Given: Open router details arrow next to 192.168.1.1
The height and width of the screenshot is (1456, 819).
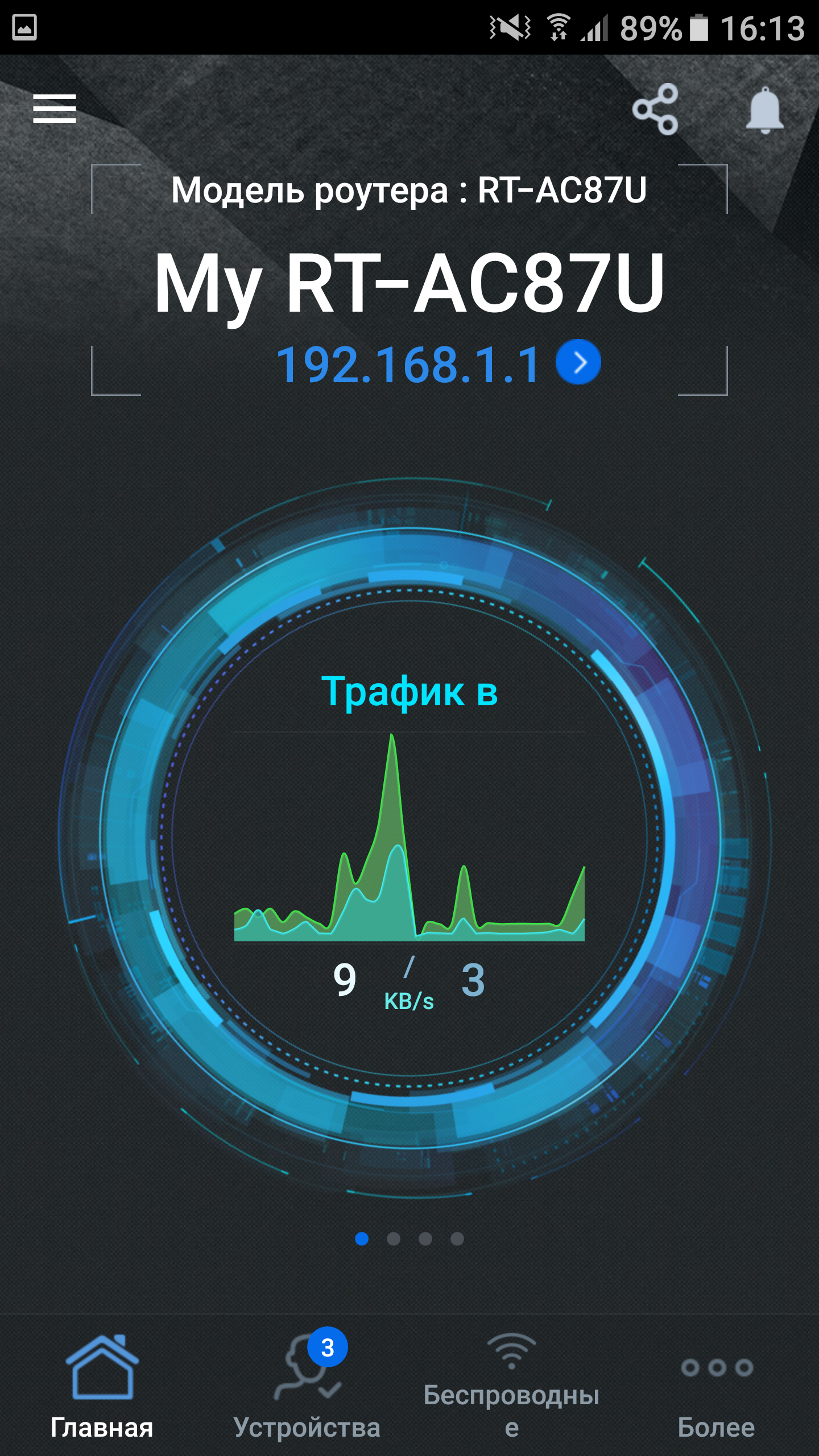Looking at the screenshot, I should point(578,362).
